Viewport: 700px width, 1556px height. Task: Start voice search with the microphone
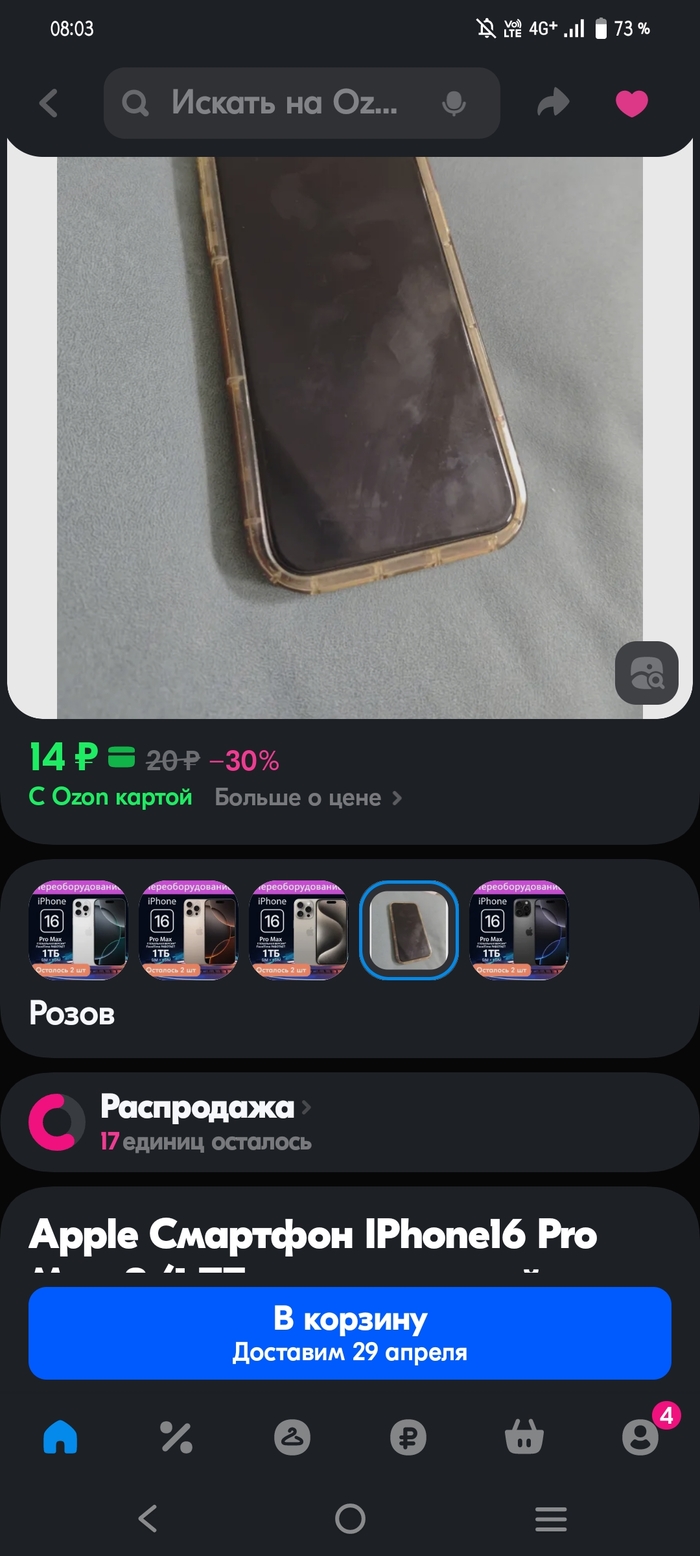(x=454, y=103)
